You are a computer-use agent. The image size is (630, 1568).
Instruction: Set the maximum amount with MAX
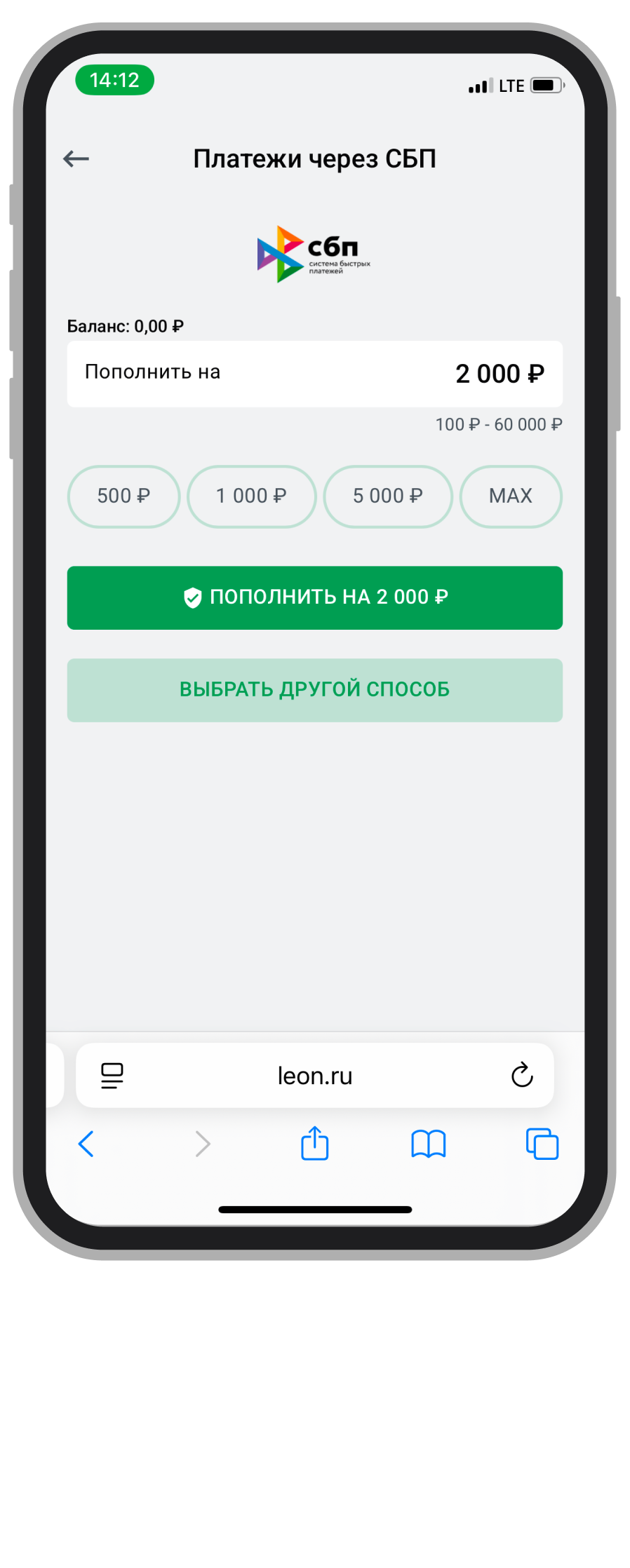pos(511,496)
